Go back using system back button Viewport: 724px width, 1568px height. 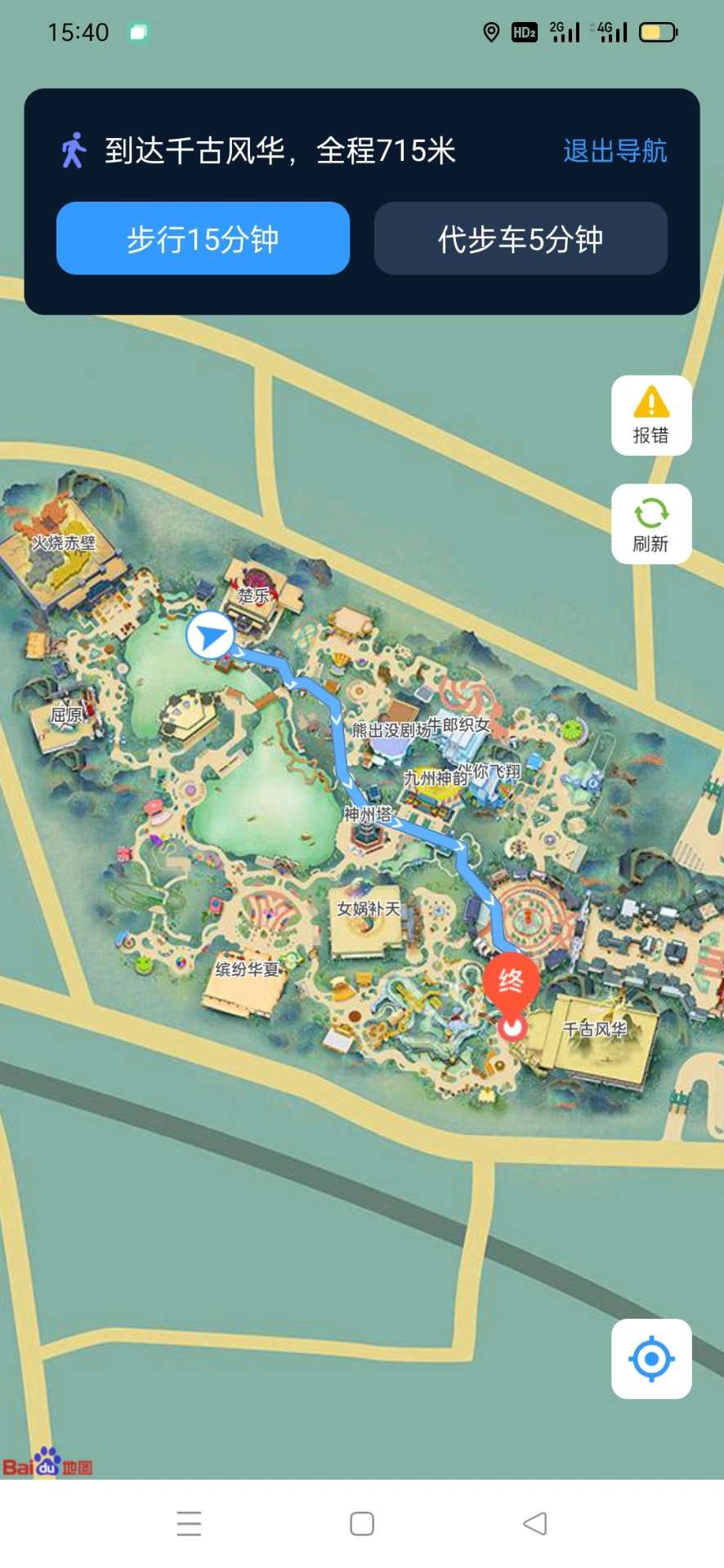(535, 1524)
